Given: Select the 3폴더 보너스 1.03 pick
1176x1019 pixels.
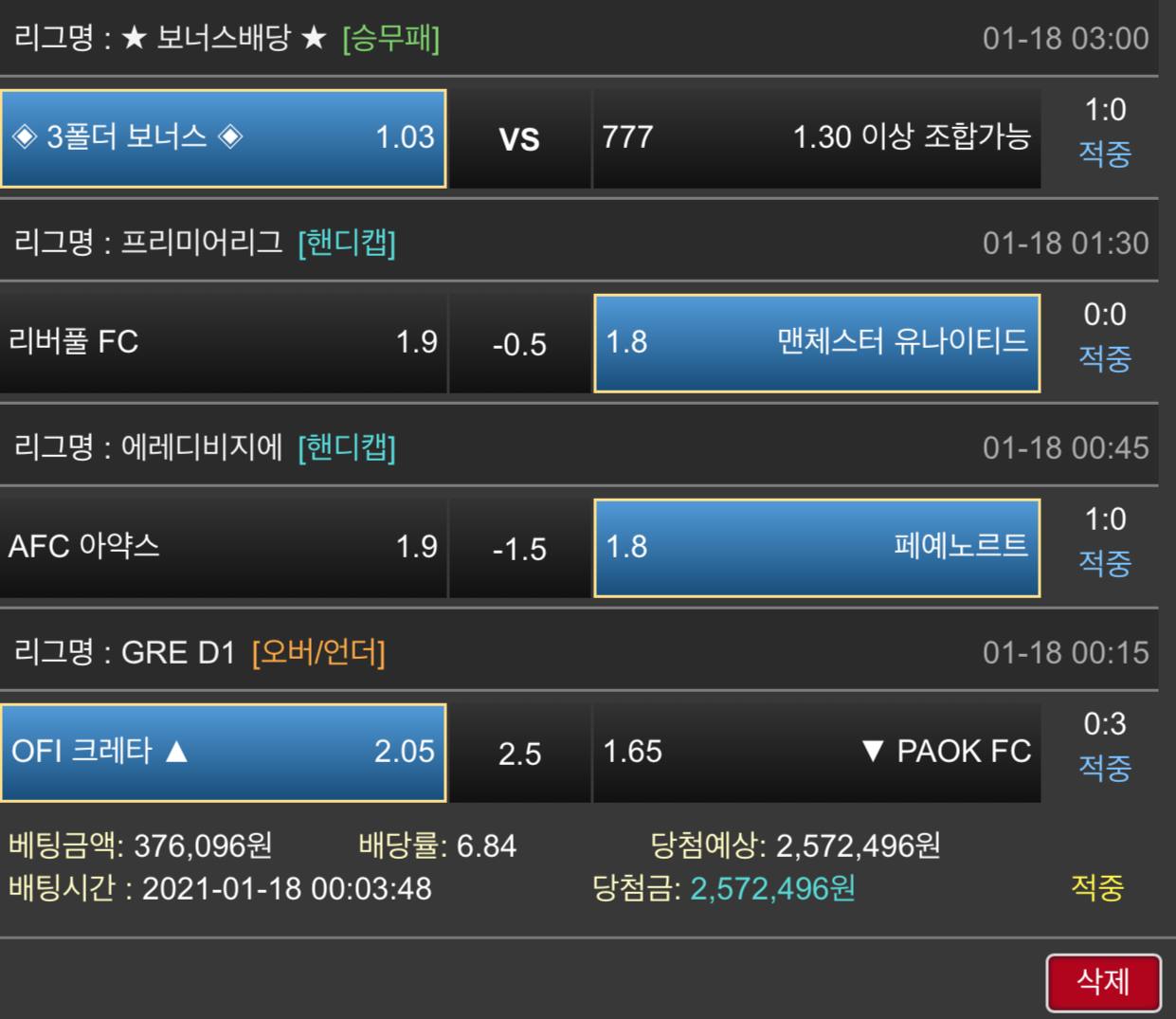Looking at the screenshot, I should click(x=224, y=138).
